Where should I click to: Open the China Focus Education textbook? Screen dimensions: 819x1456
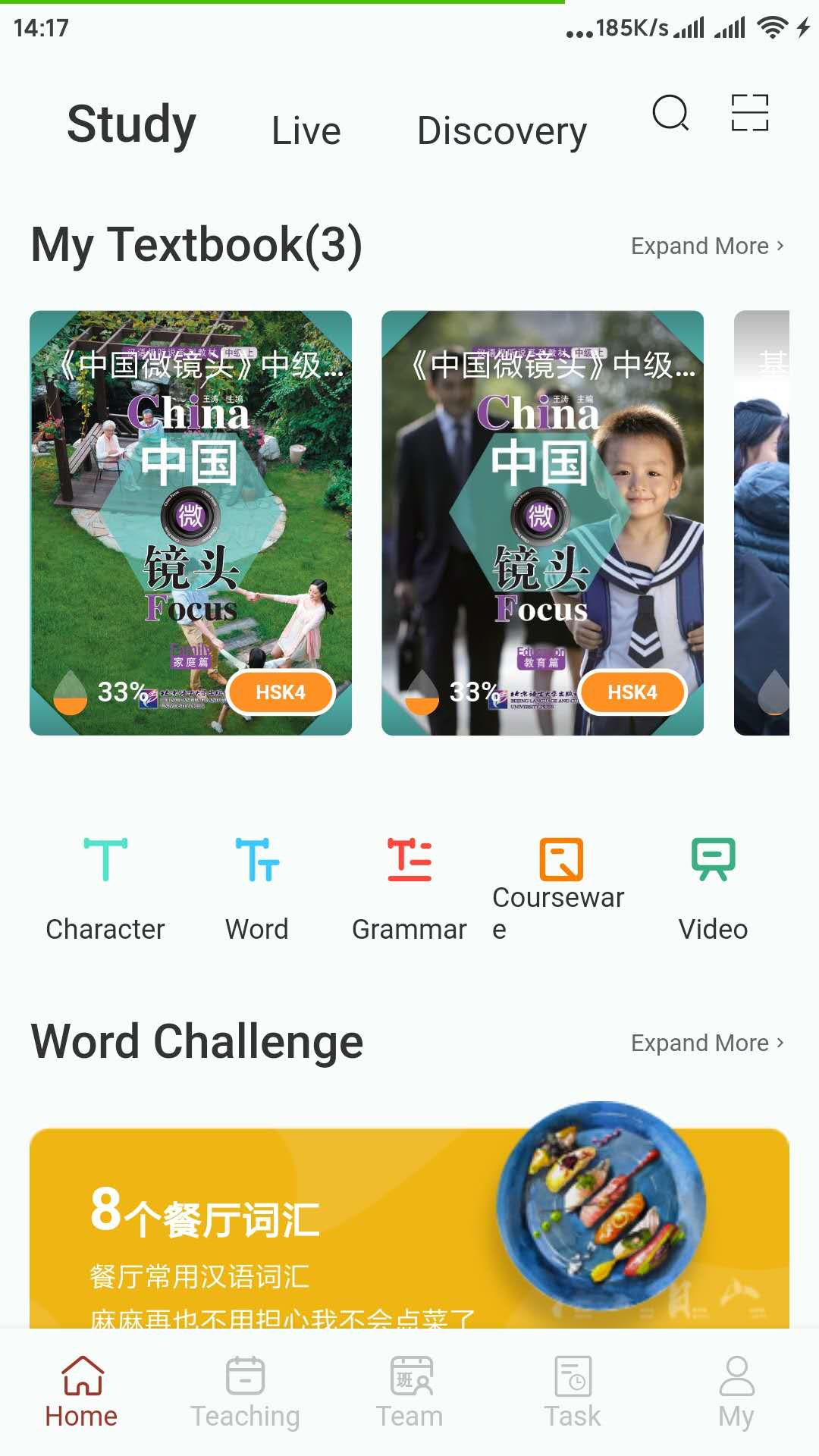[x=542, y=522]
